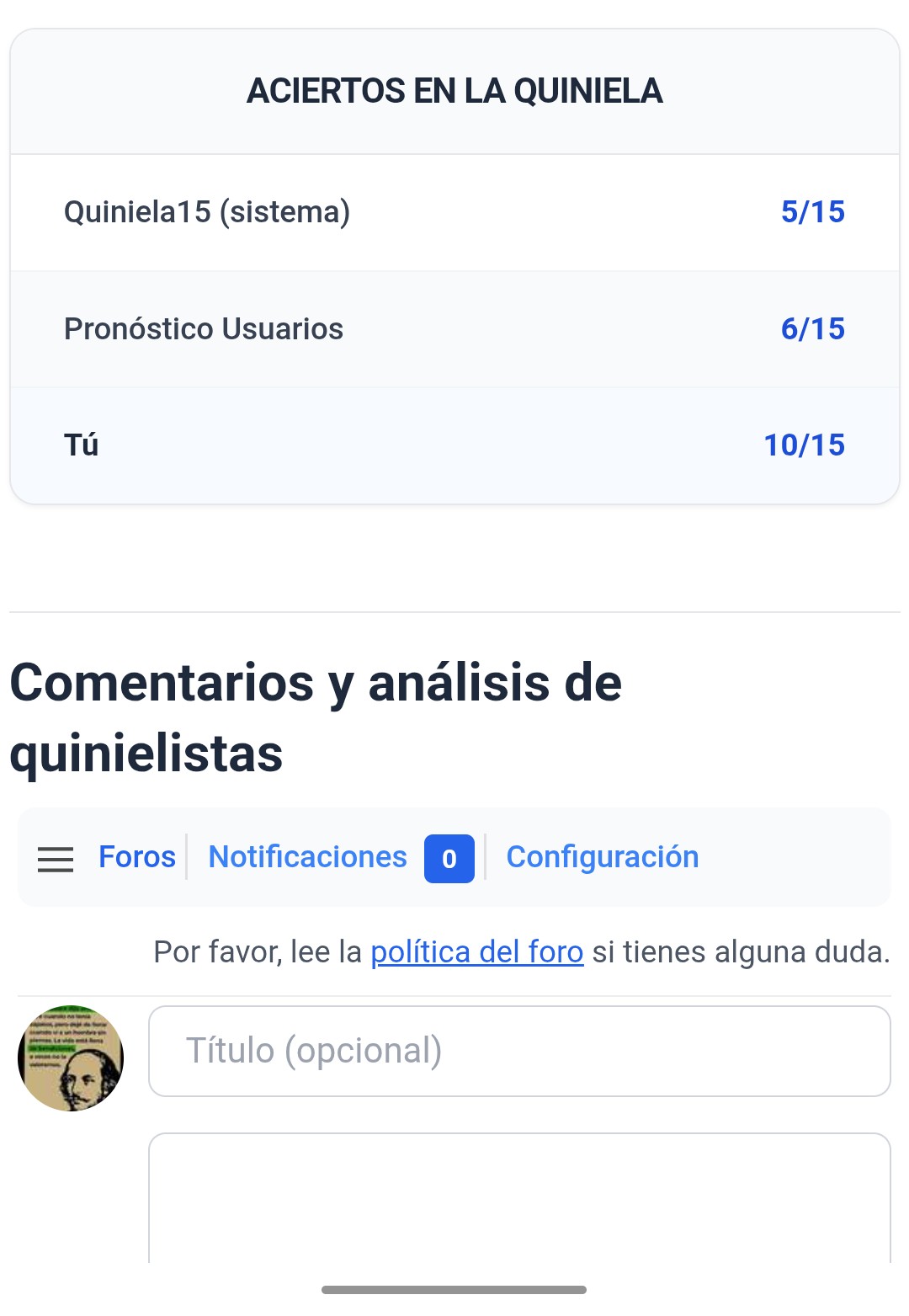Click your 10/15 score
909x1316 pixels.
[805, 444]
